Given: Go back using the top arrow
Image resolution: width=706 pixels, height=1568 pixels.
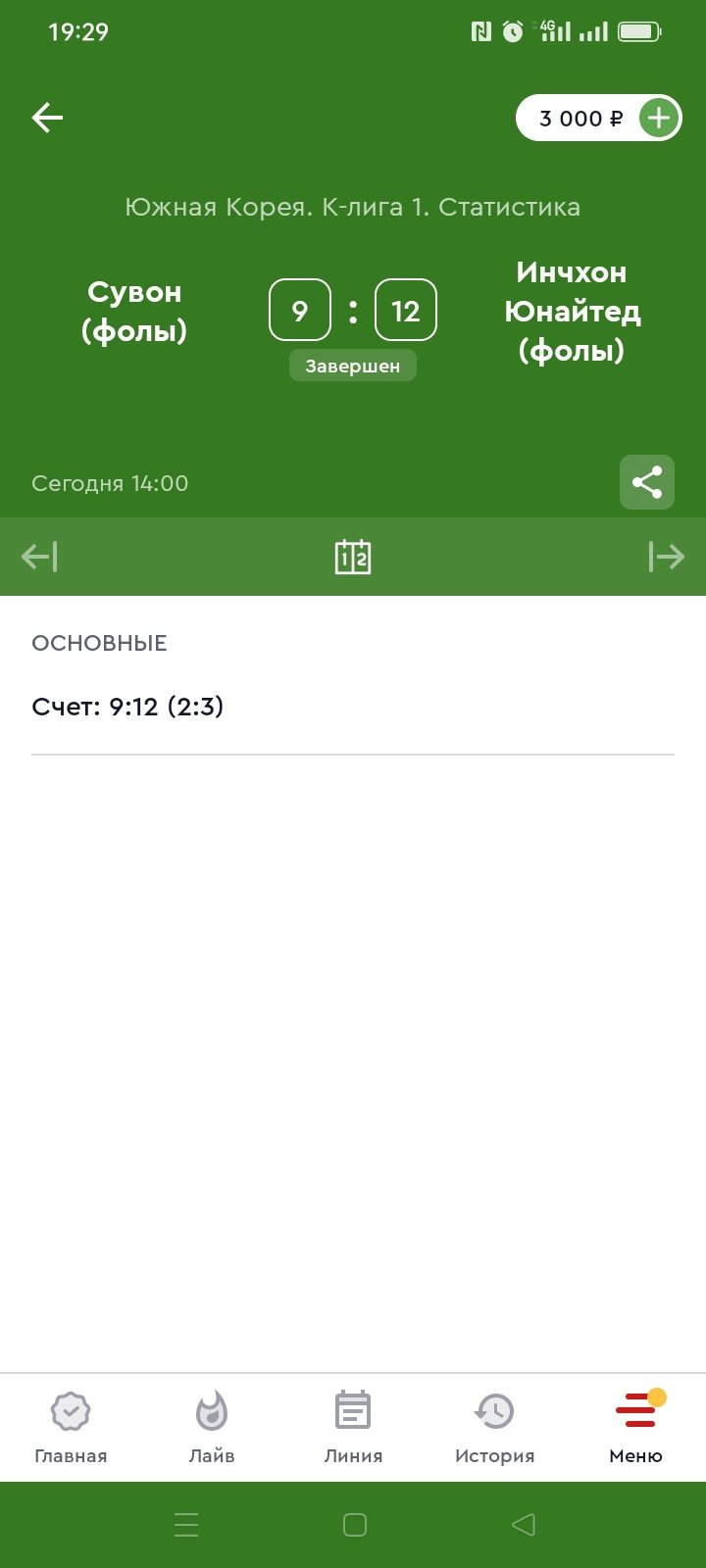Looking at the screenshot, I should click(47, 119).
